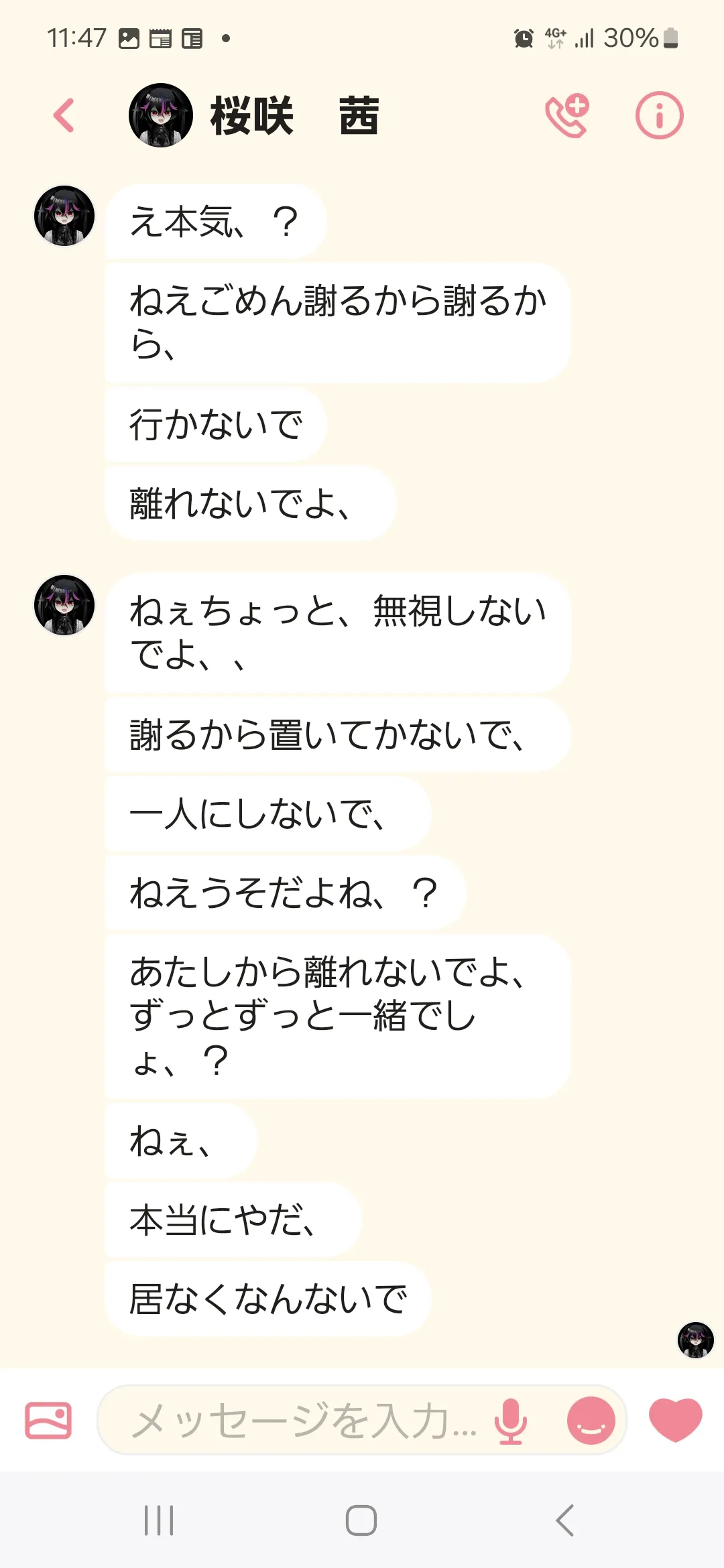Open 桜咲 茜's profile picture in header

(161, 115)
